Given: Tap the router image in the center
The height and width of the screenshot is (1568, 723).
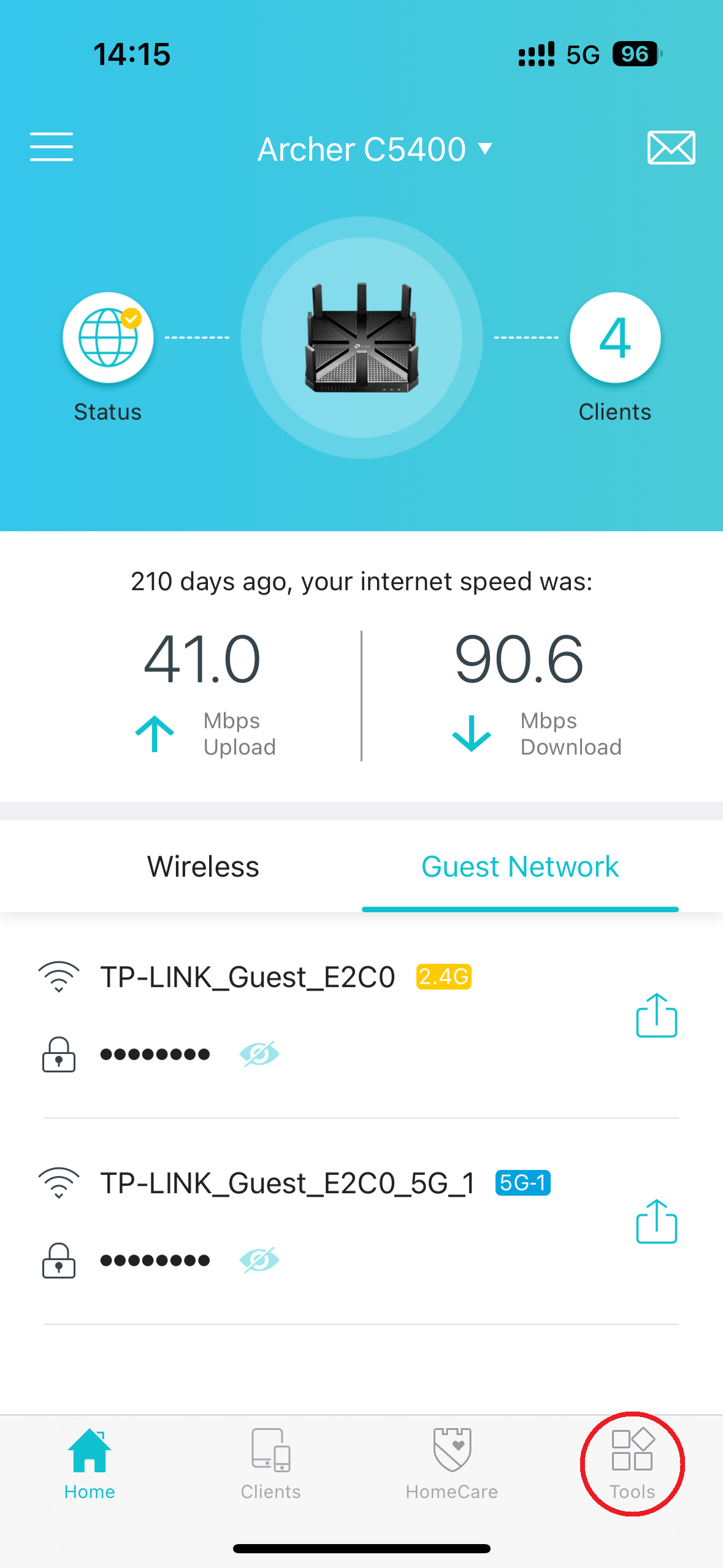Looking at the screenshot, I should (362, 337).
